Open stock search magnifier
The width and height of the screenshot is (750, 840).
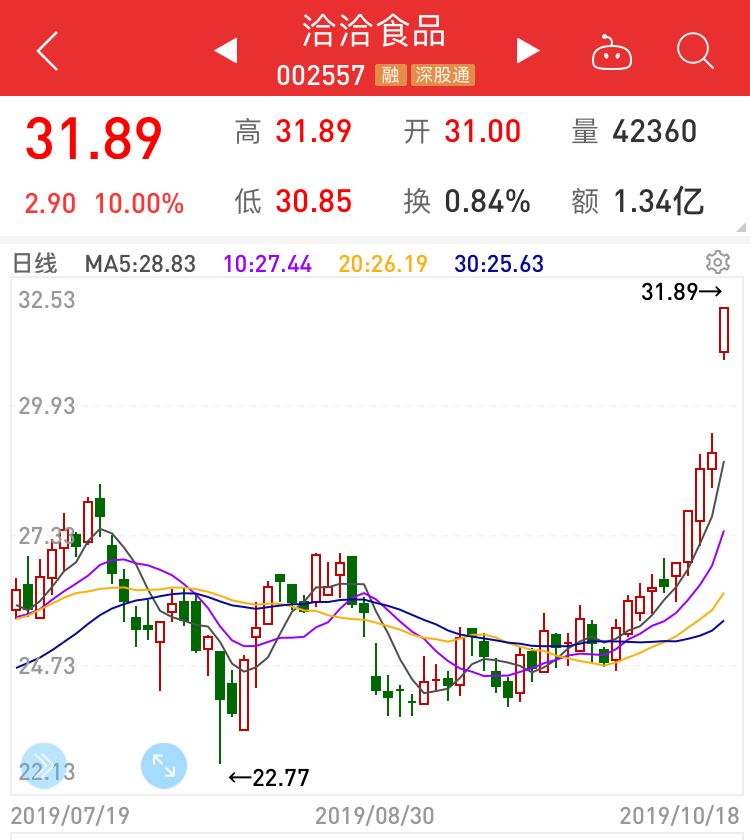(694, 50)
